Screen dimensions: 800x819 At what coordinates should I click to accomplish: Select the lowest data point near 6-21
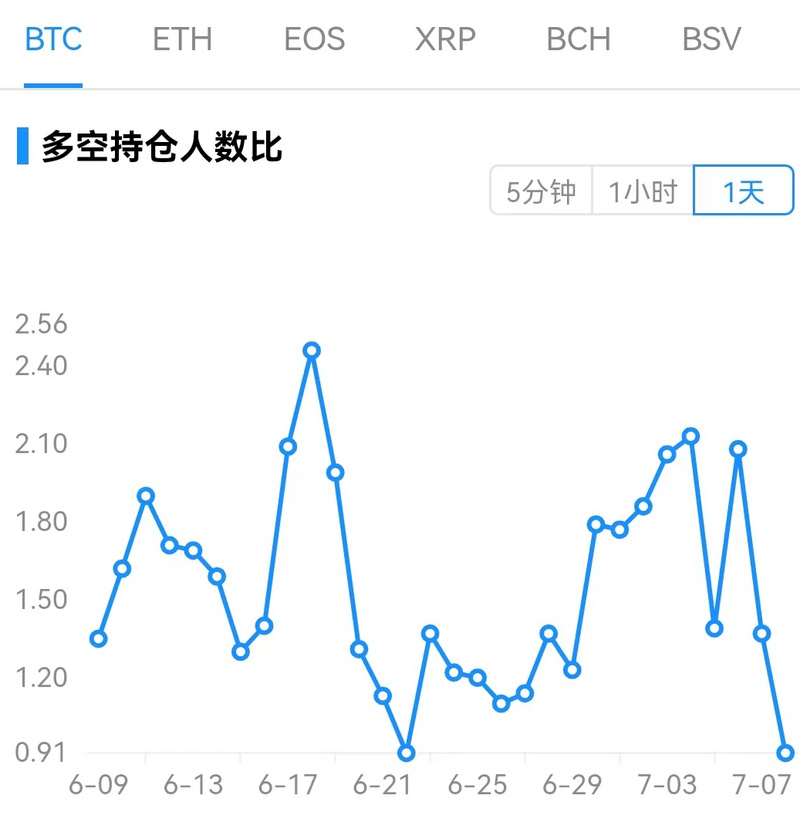(405, 751)
